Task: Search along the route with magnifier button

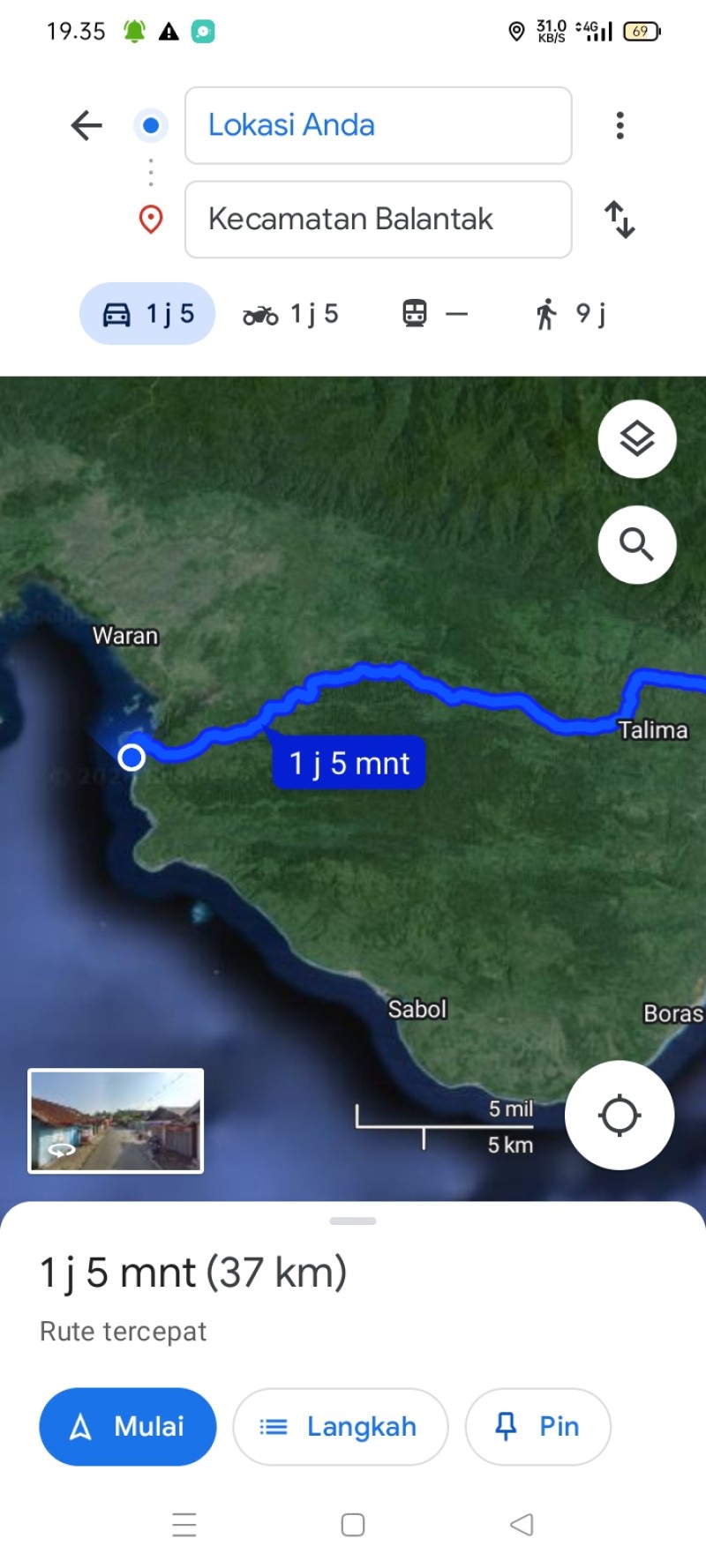Action: pos(637,545)
